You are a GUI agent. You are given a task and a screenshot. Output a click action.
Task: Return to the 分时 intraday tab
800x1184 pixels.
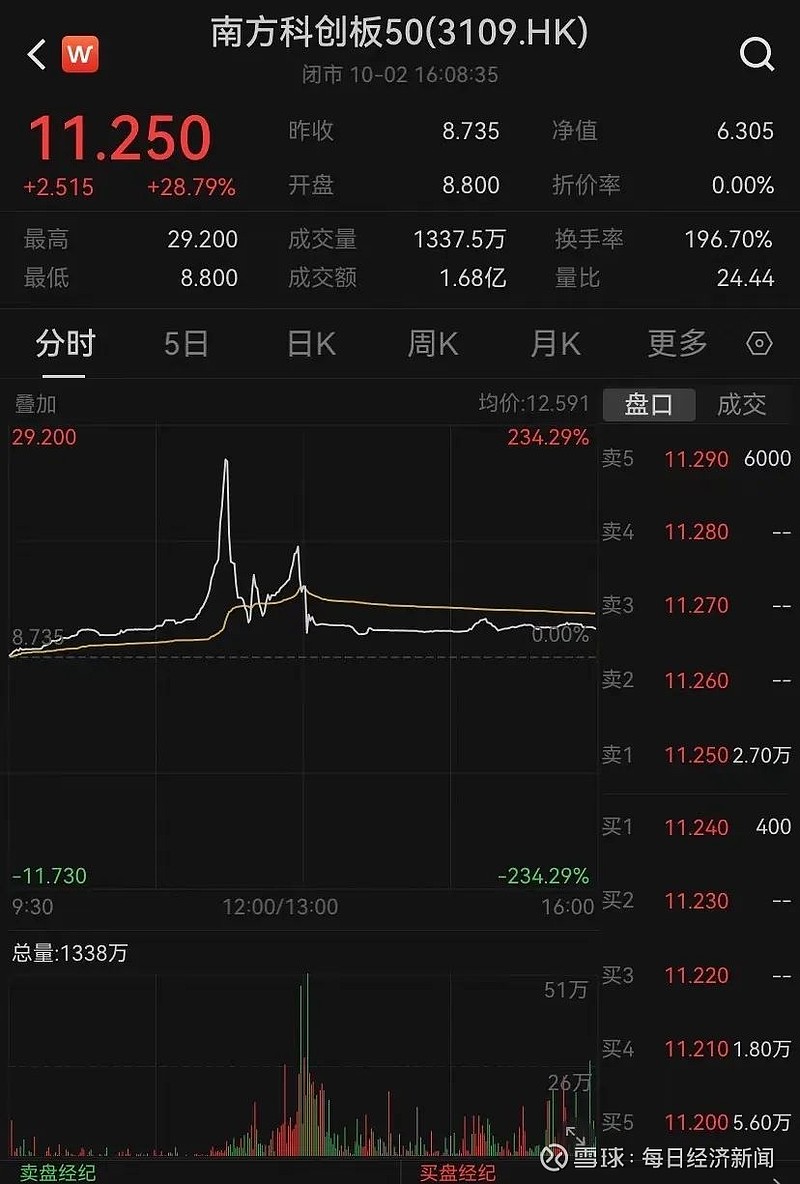pos(64,343)
